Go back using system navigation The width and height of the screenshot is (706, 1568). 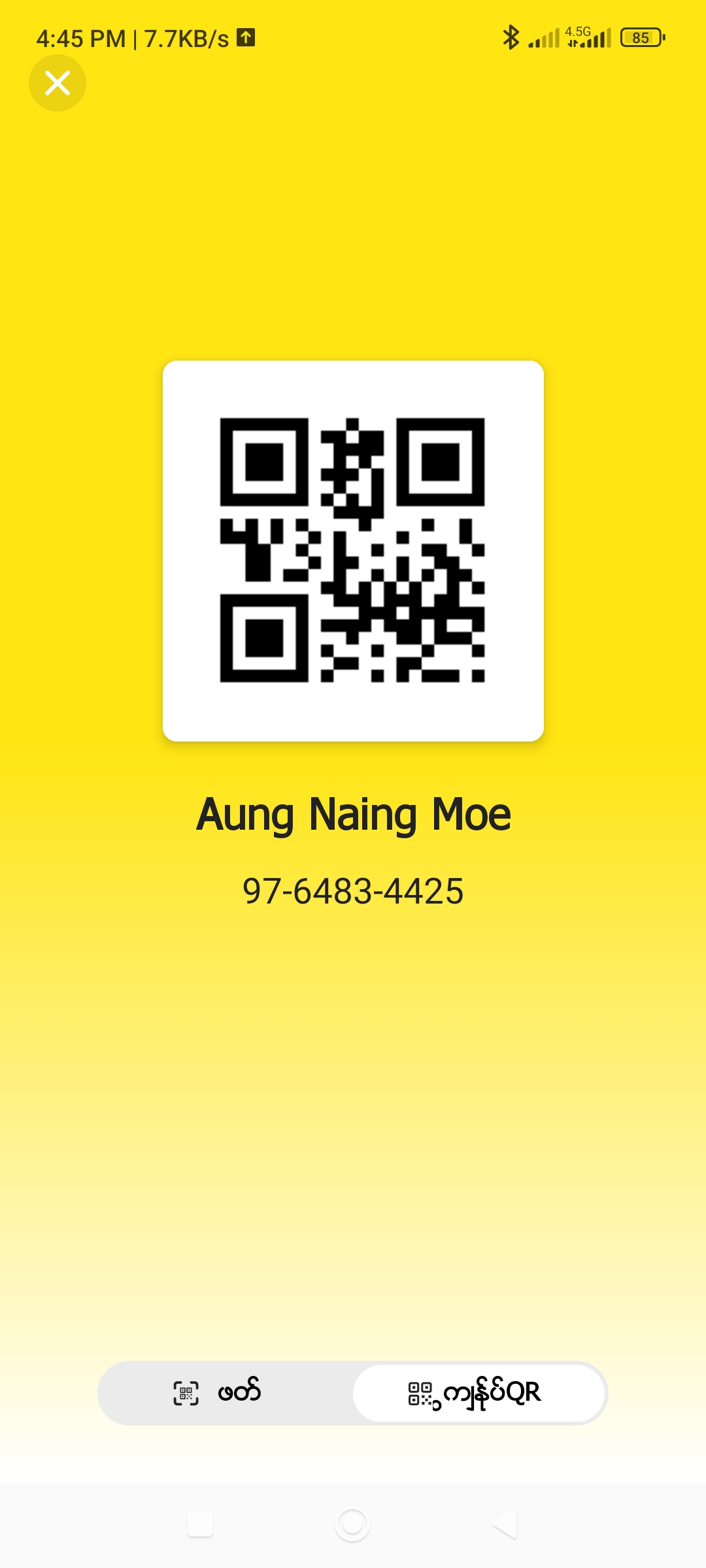505,1524
